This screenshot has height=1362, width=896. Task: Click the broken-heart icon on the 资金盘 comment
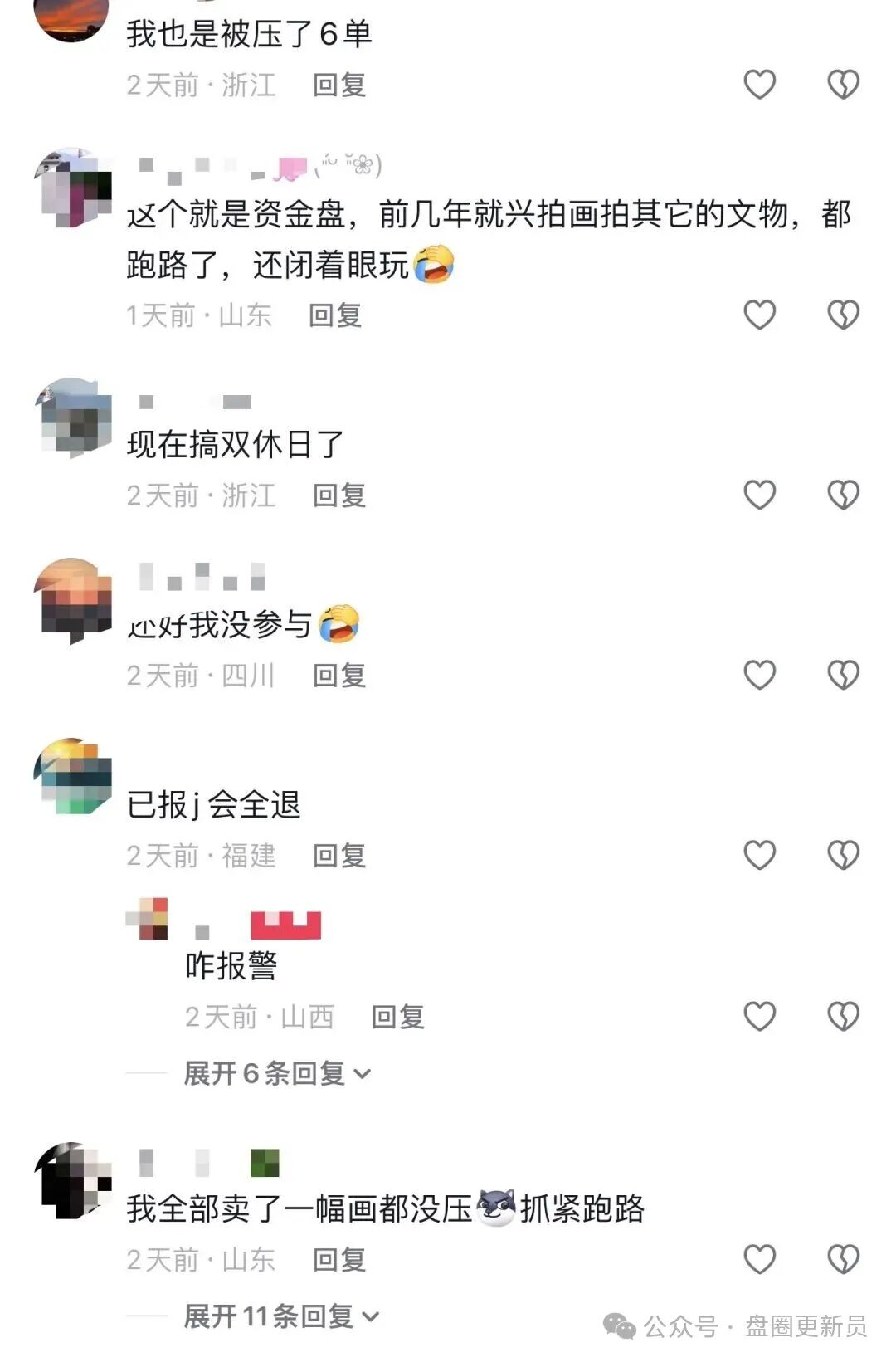[845, 313]
